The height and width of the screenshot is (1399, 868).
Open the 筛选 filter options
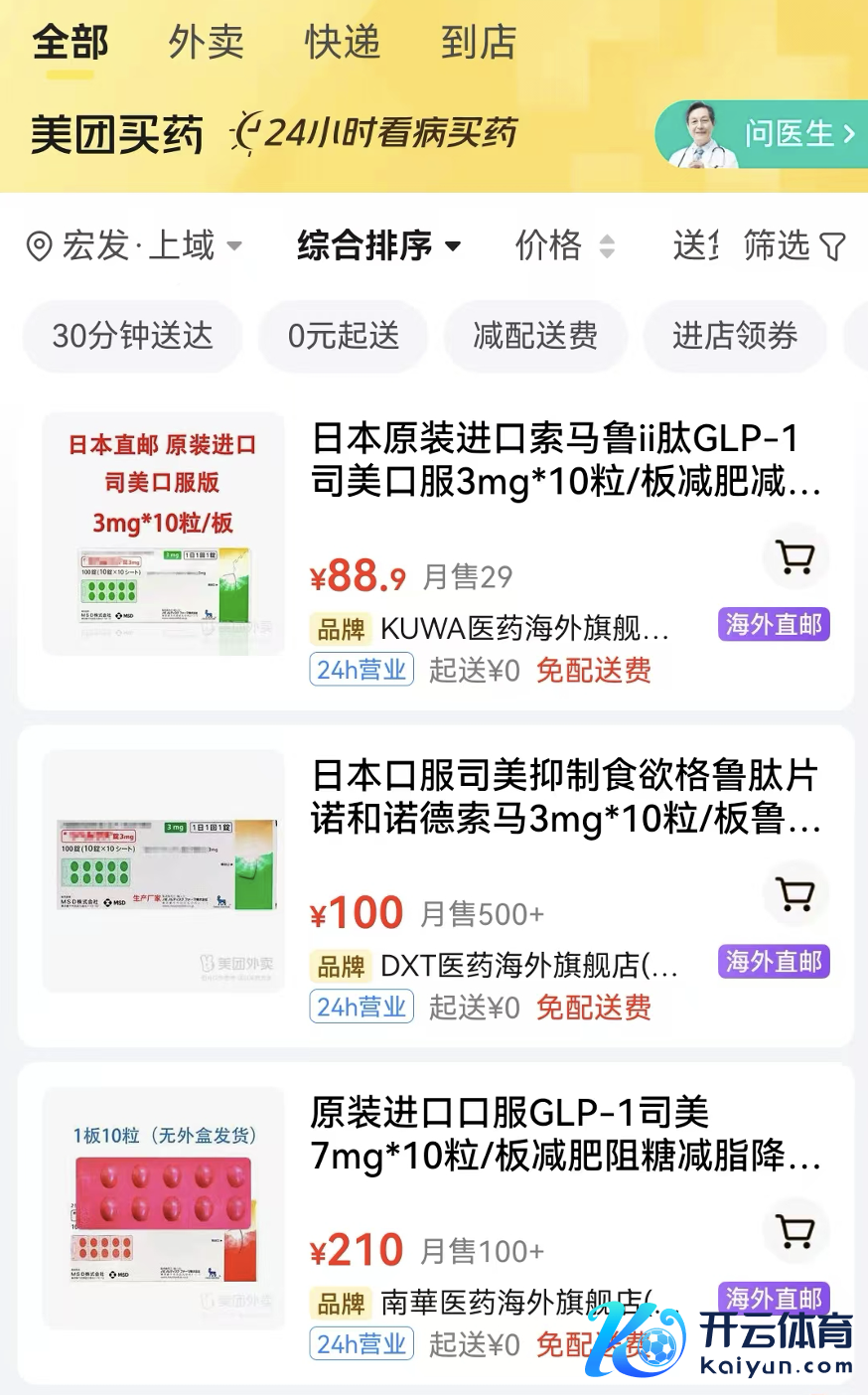coord(794,245)
